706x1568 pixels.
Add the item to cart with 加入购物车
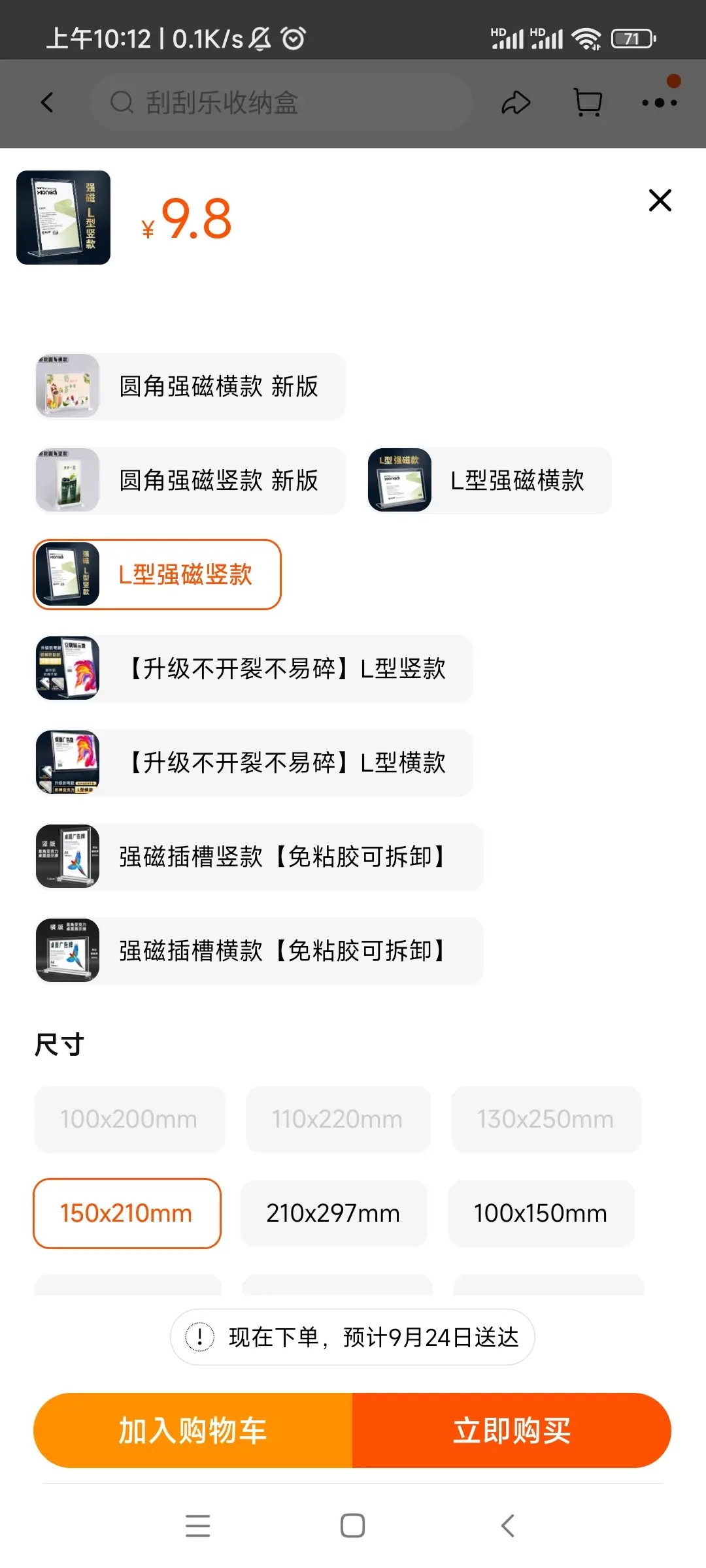coord(193,1430)
